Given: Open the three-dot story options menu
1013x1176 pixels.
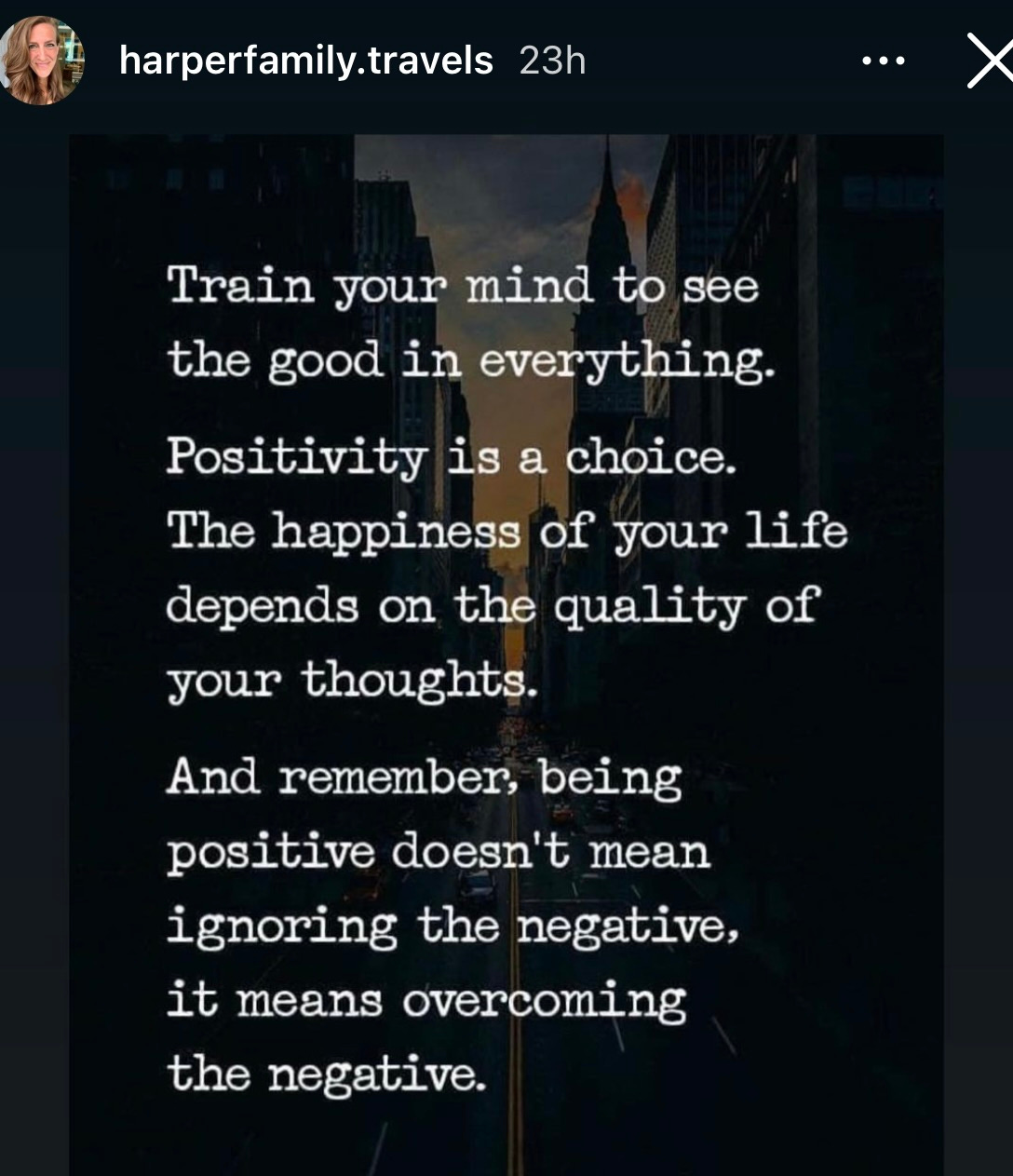Looking at the screenshot, I should (x=883, y=61).
